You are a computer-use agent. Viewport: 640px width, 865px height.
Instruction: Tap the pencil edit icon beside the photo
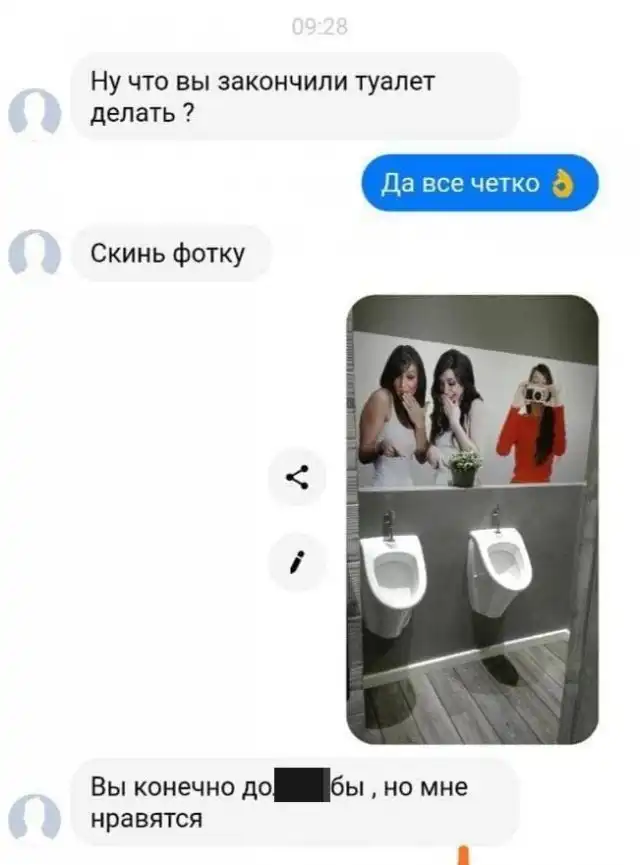tap(297, 562)
